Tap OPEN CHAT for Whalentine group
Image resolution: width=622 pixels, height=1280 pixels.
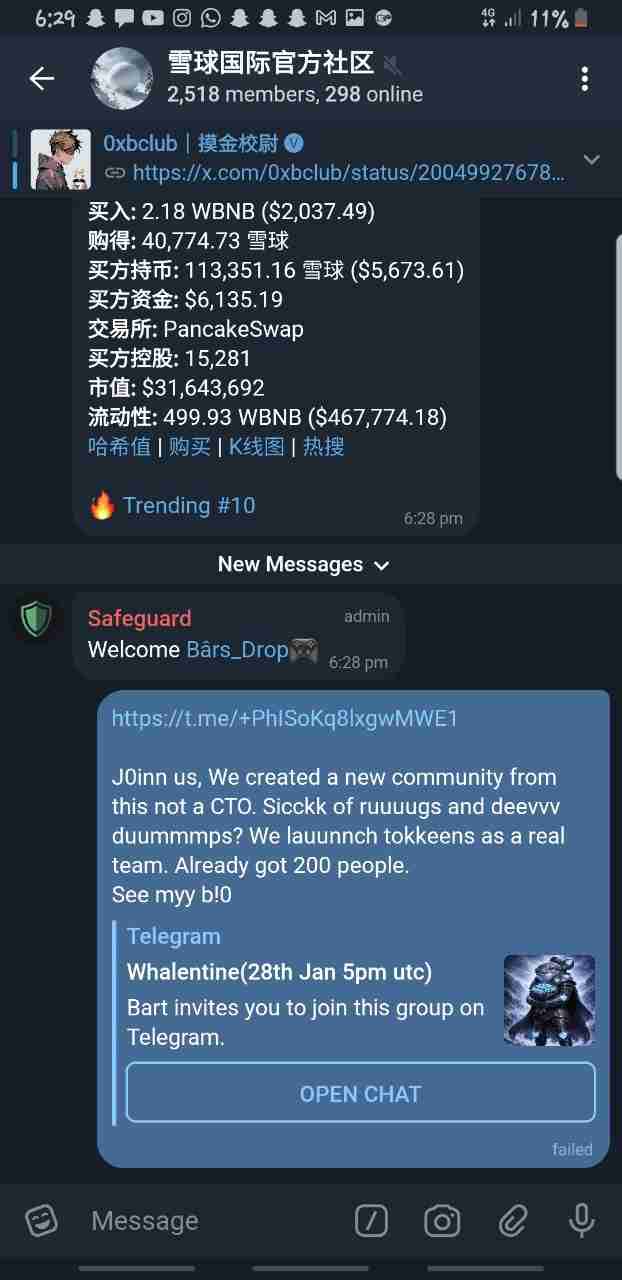point(360,1094)
